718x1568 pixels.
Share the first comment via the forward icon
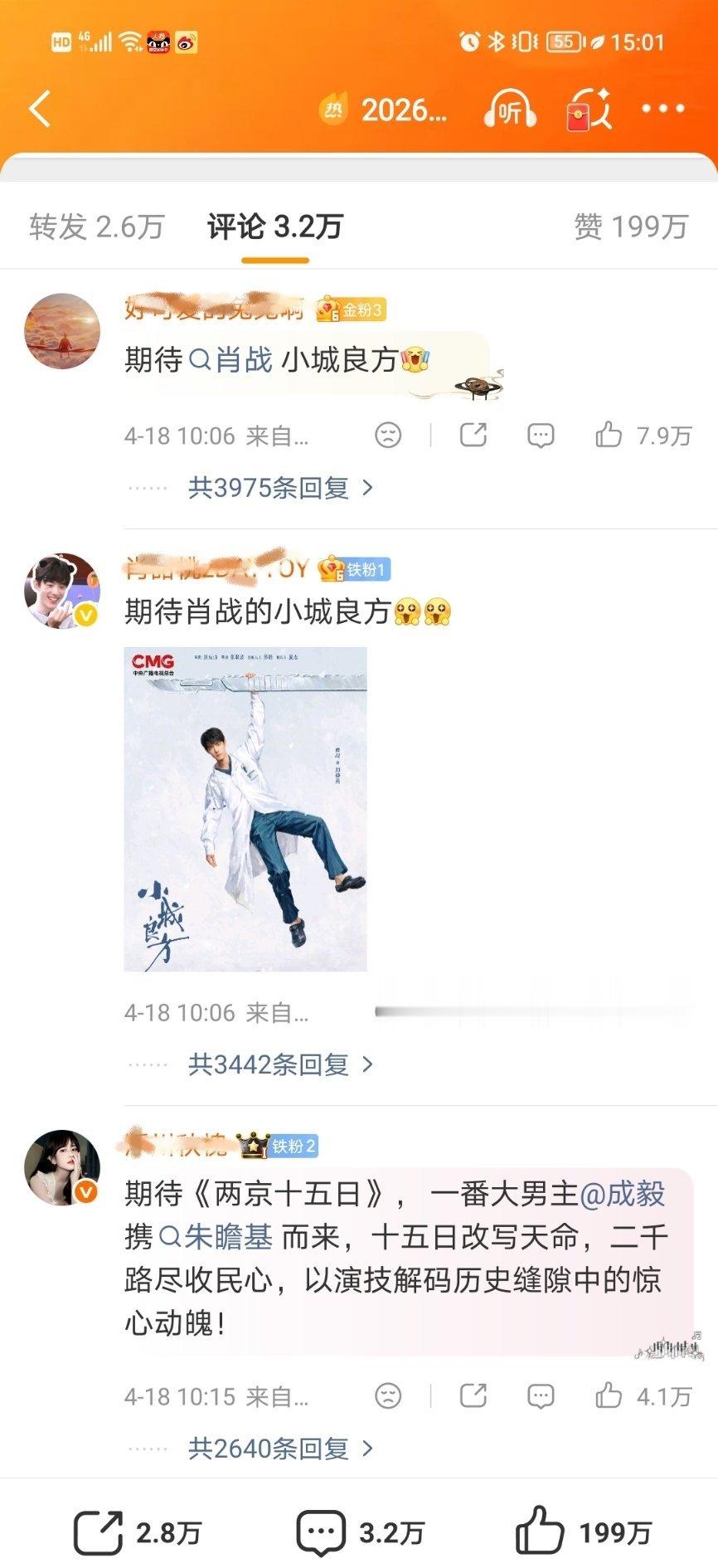pos(473,434)
